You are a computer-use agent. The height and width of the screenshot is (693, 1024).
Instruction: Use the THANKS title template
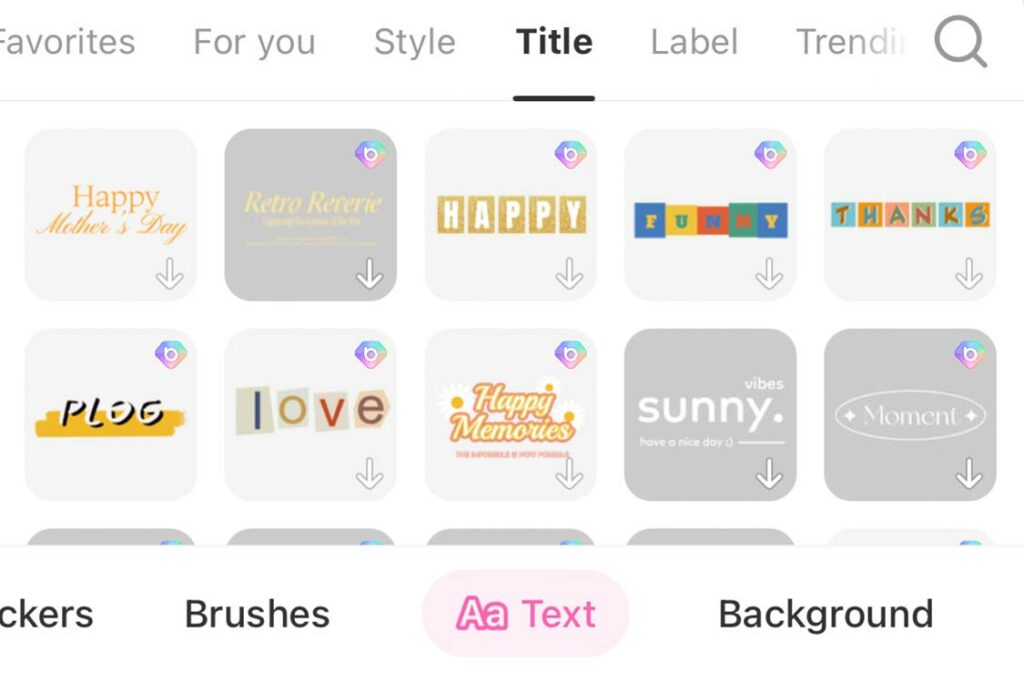[910, 214]
